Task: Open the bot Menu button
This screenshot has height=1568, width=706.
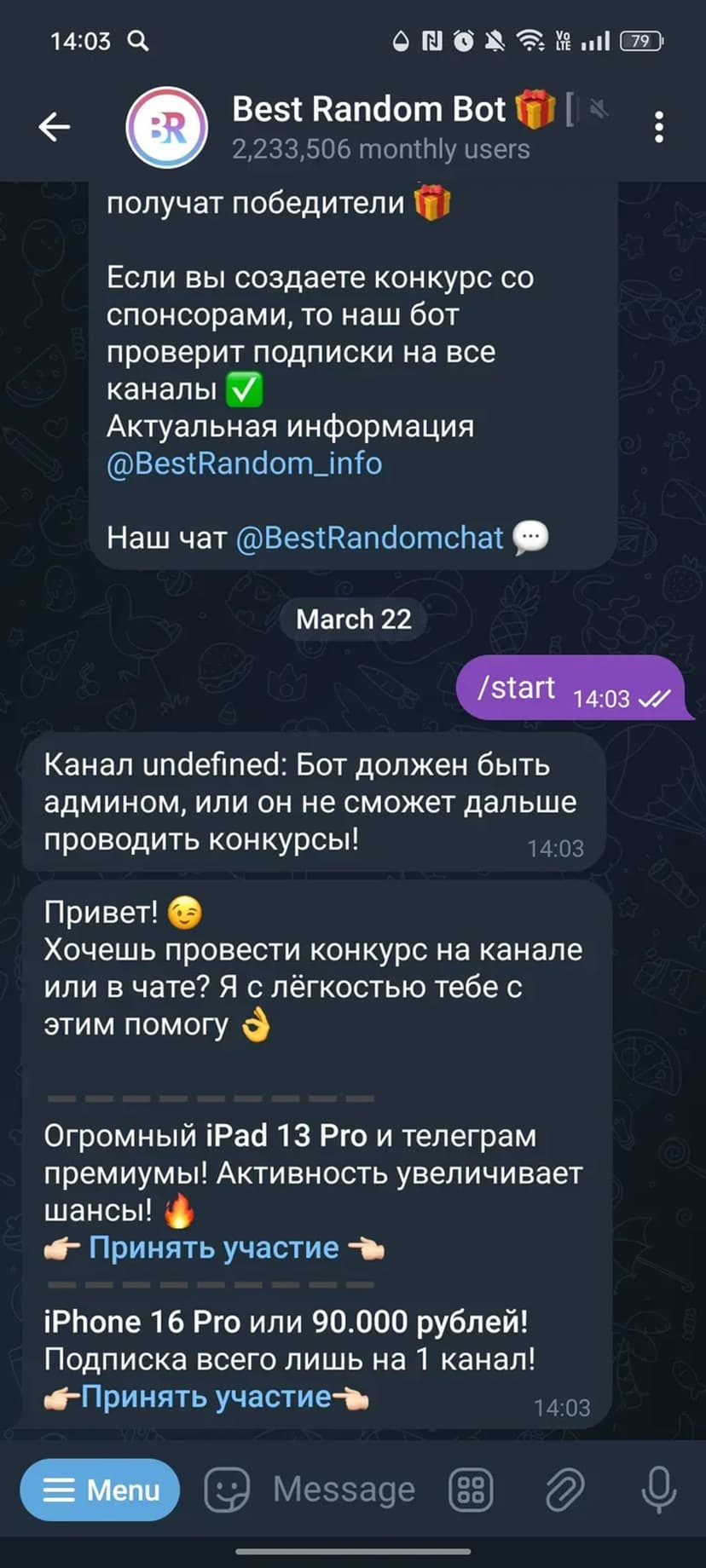Action: (100, 1490)
